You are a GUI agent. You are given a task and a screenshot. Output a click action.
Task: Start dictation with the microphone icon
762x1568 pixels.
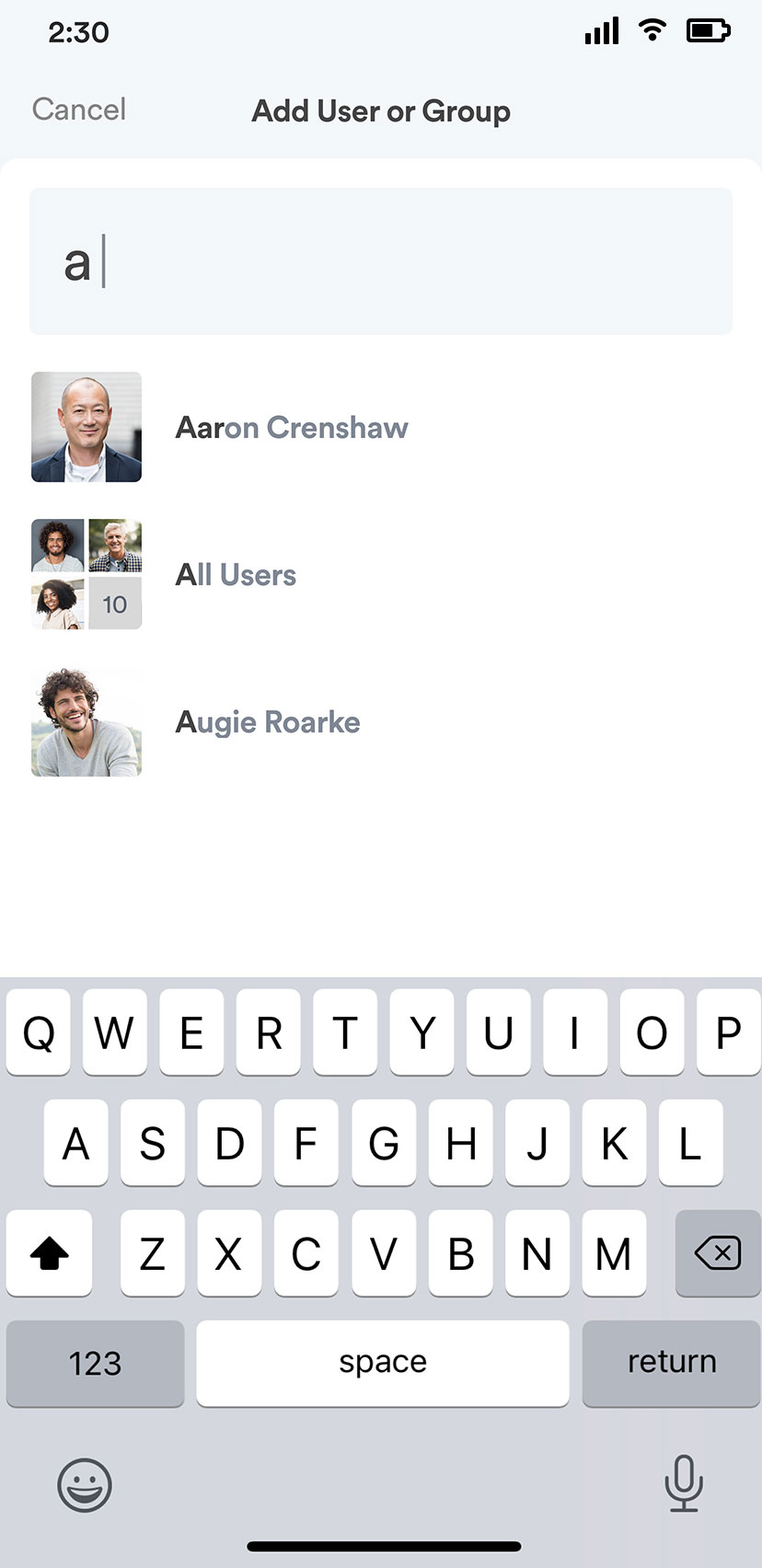tap(684, 1483)
